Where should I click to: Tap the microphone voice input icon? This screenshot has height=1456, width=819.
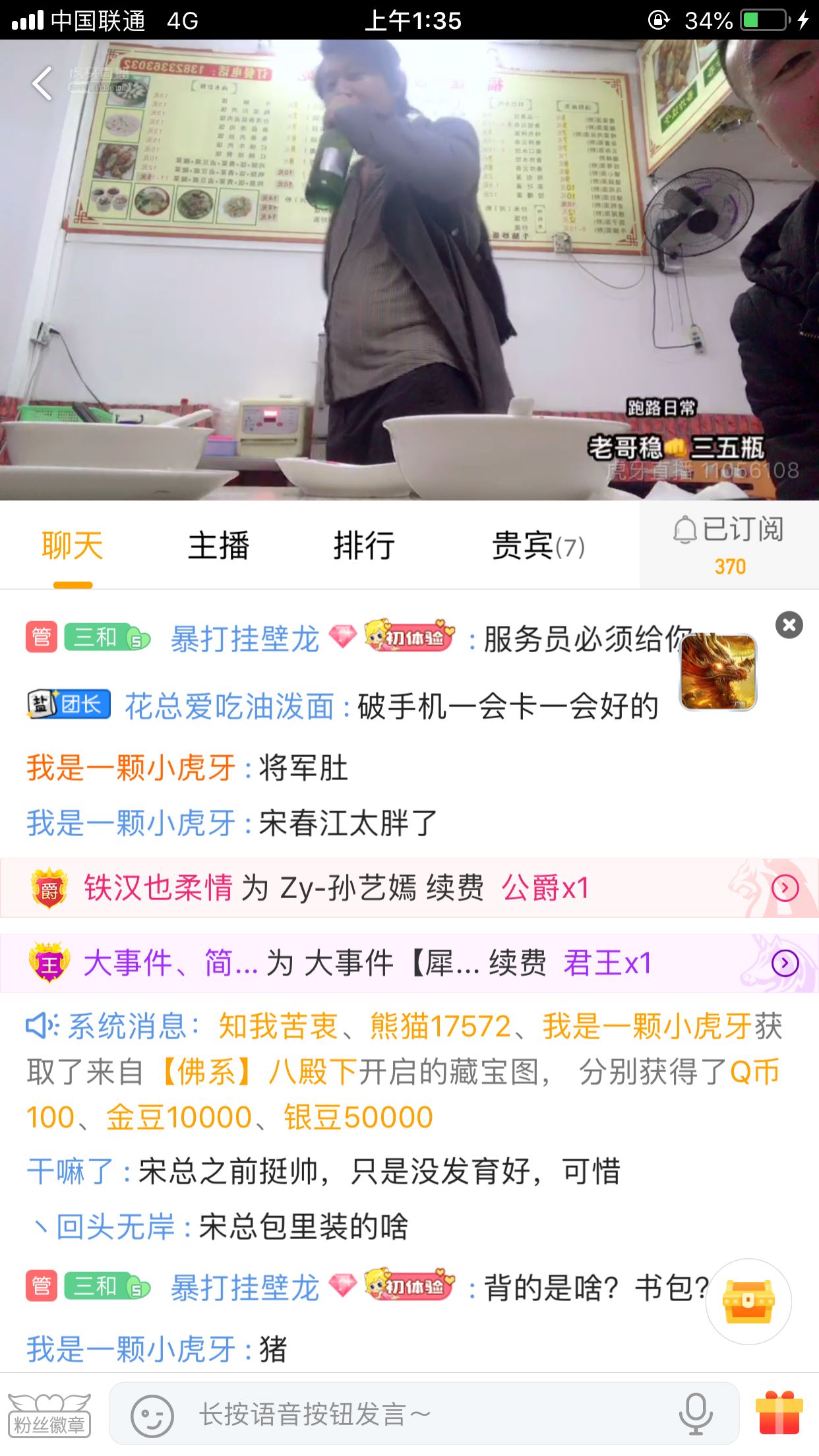coord(695,1415)
